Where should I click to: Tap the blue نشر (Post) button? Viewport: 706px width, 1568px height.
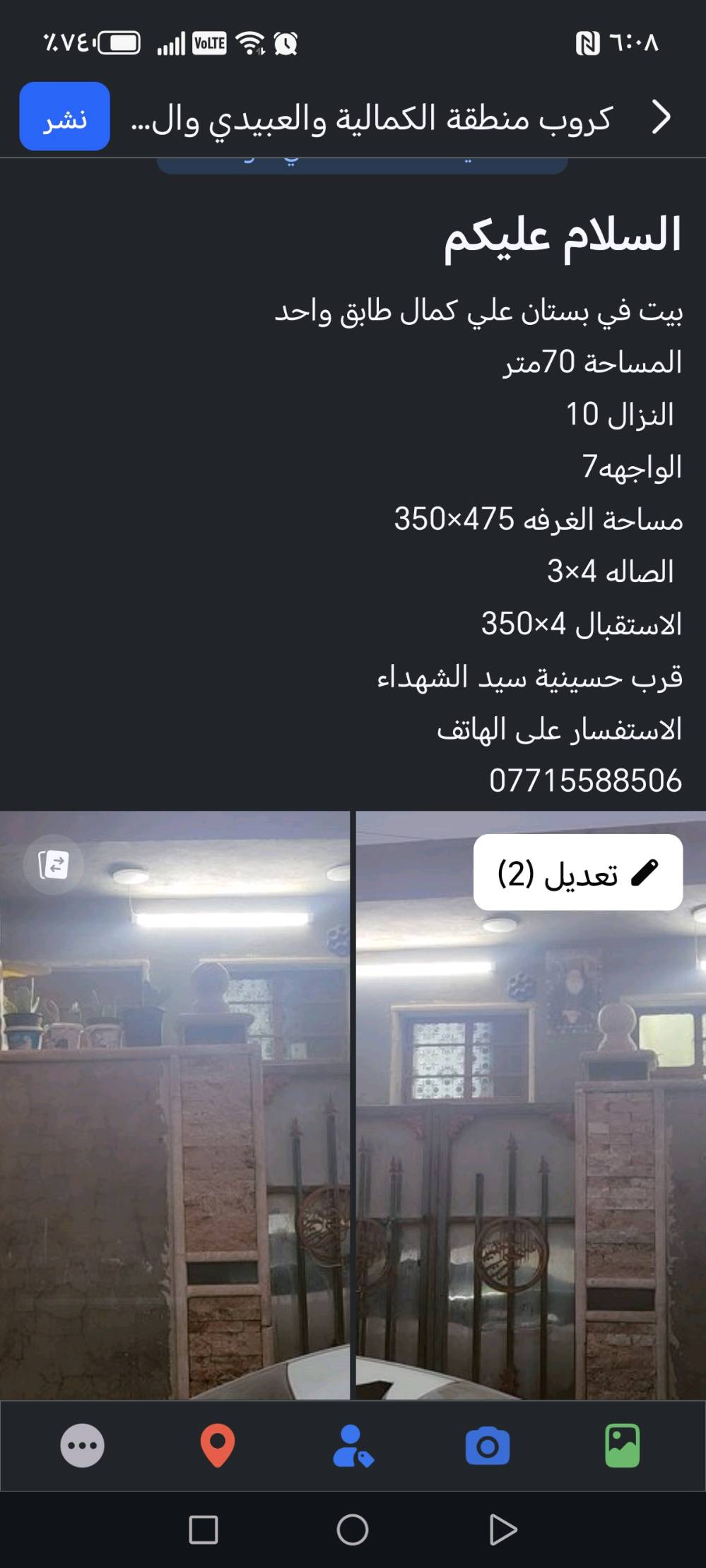(x=64, y=117)
